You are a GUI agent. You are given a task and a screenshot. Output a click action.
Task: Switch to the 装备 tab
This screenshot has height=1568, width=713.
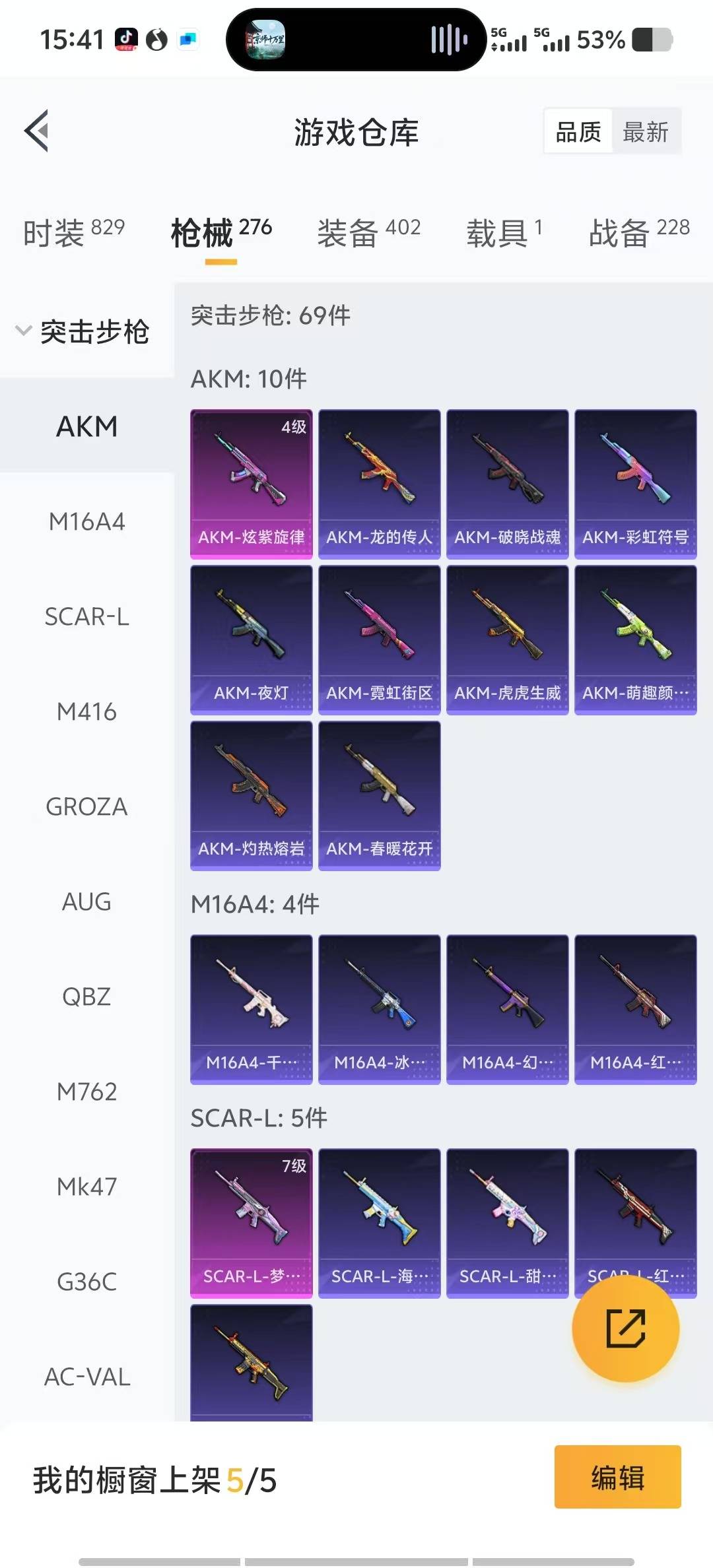[368, 232]
